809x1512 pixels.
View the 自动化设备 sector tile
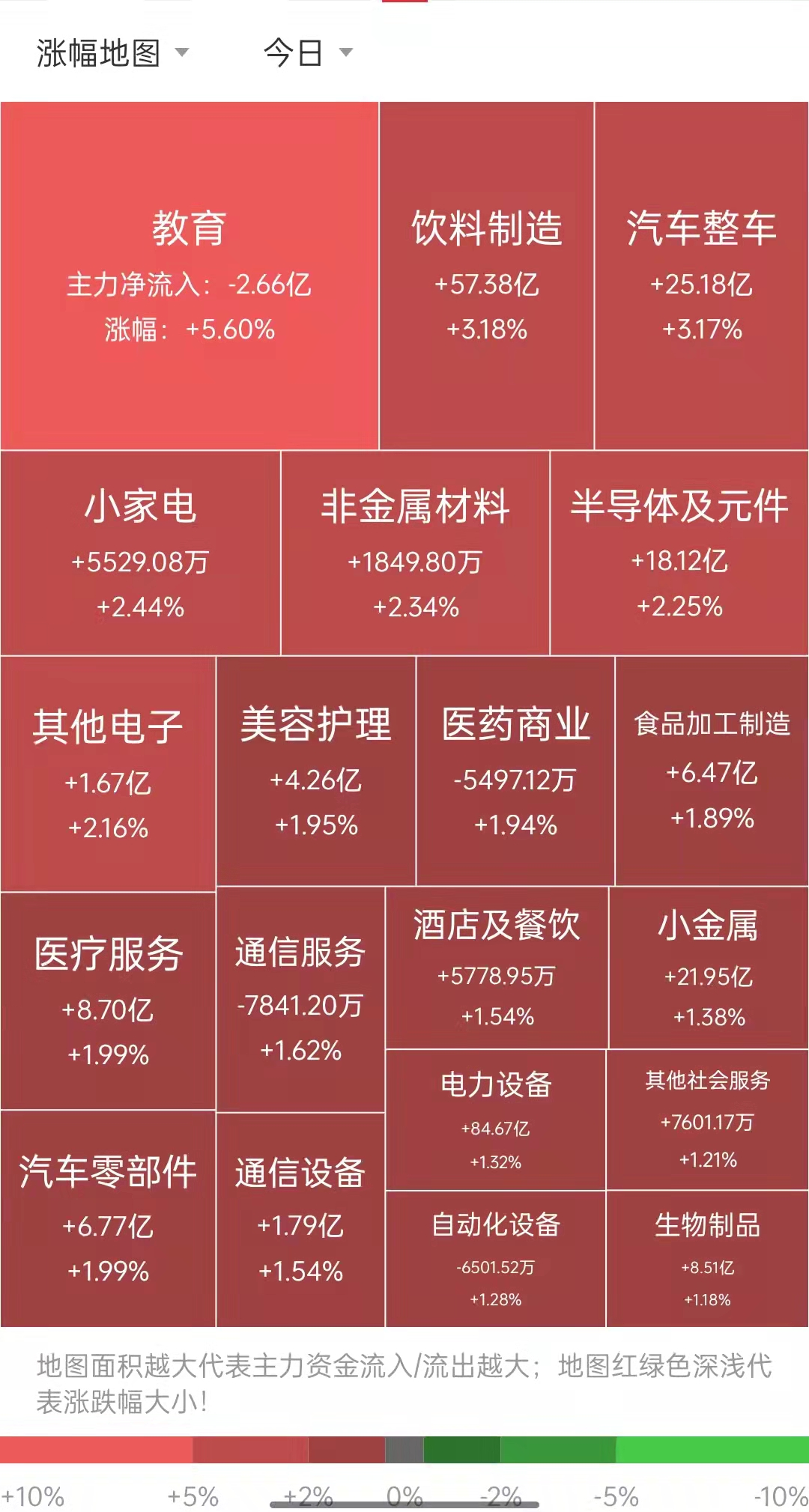(496, 1259)
